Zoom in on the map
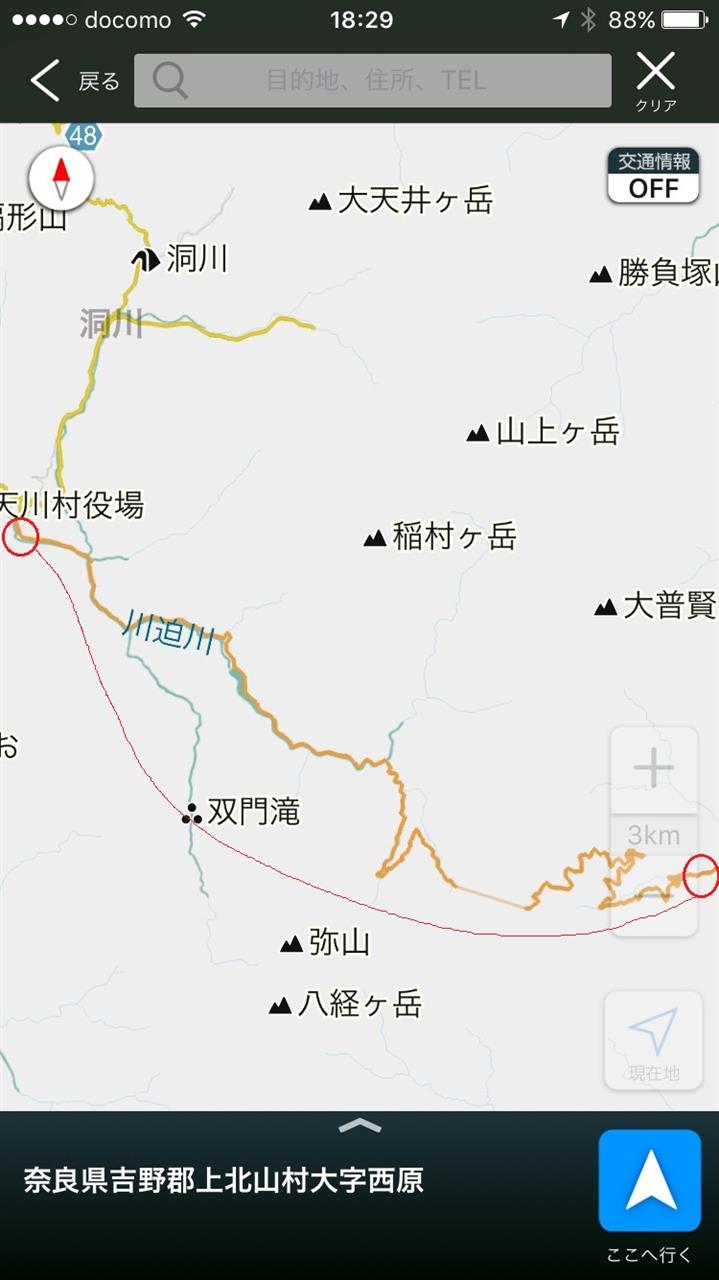 [653, 770]
